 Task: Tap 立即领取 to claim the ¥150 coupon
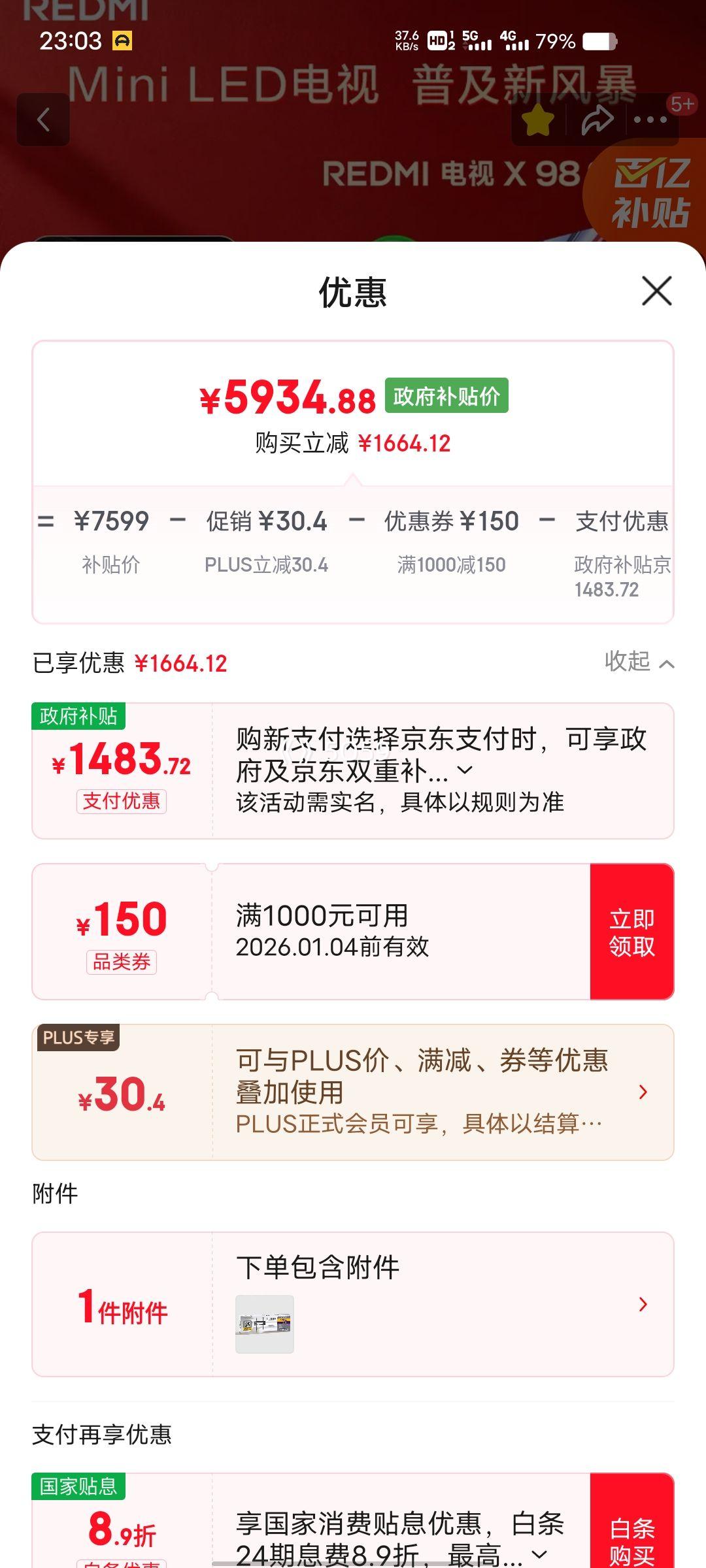[631, 930]
